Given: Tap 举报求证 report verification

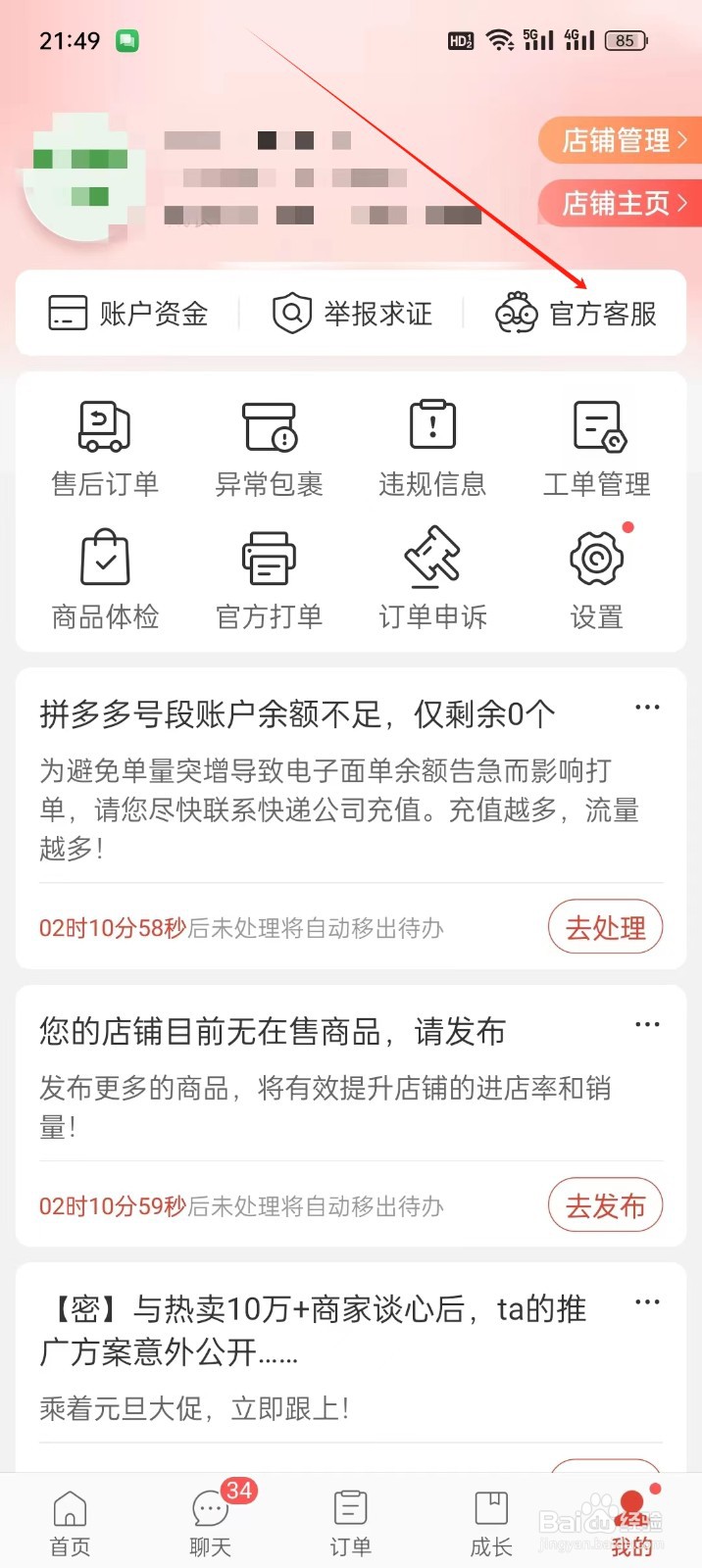Looking at the screenshot, I should [x=352, y=314].
